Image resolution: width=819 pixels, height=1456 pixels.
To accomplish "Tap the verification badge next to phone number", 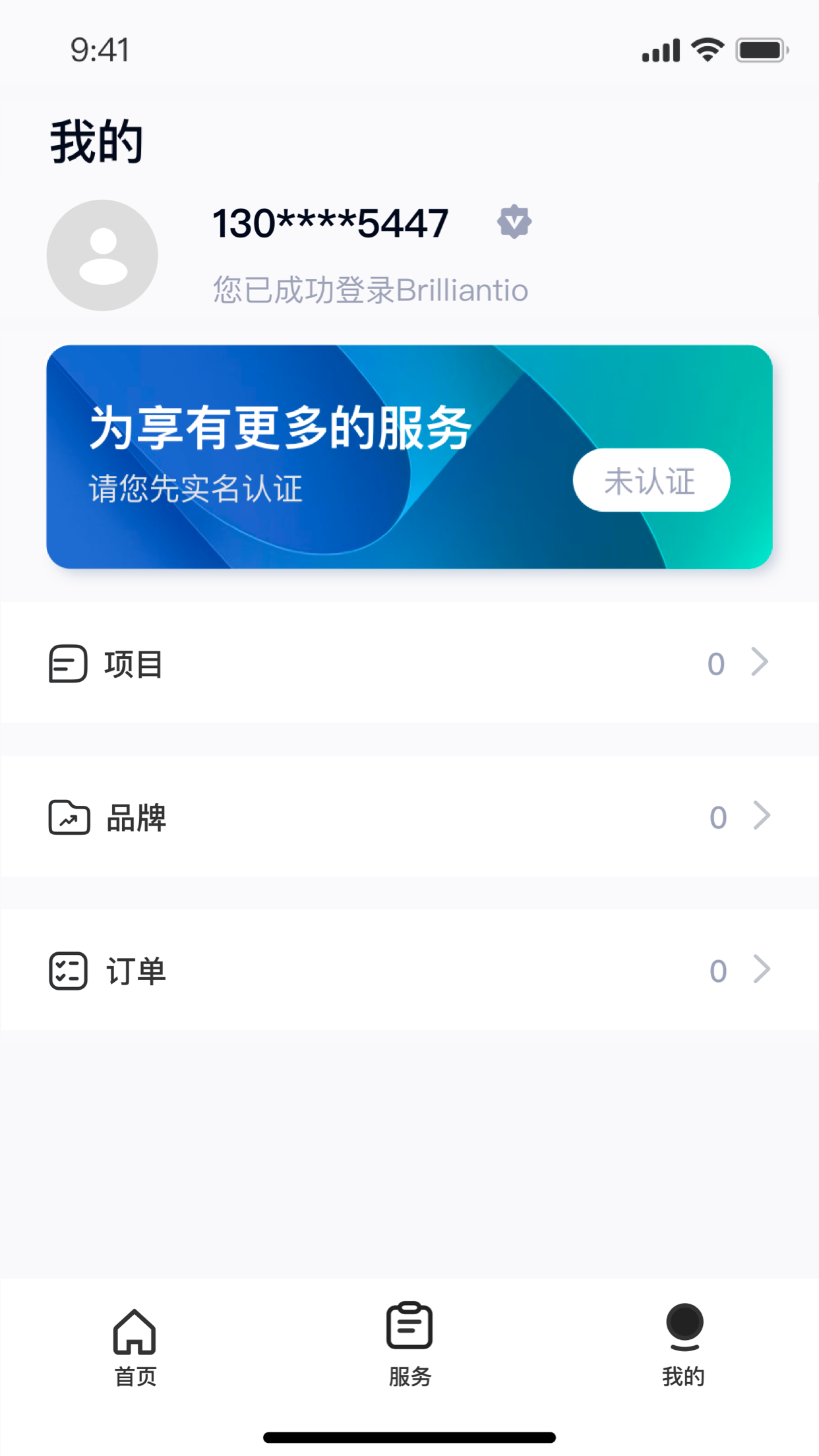I will point(514,223).
